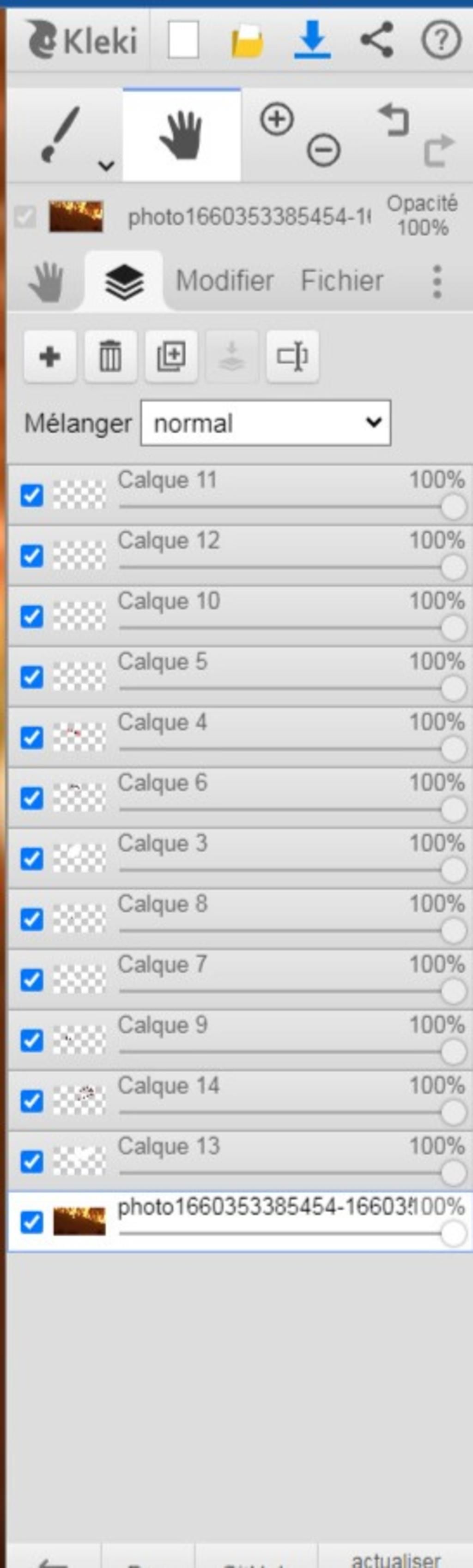The height and width of the screenshot is (1568, 473).
Task: Switch to the Modifier tab
Action: 224,281
